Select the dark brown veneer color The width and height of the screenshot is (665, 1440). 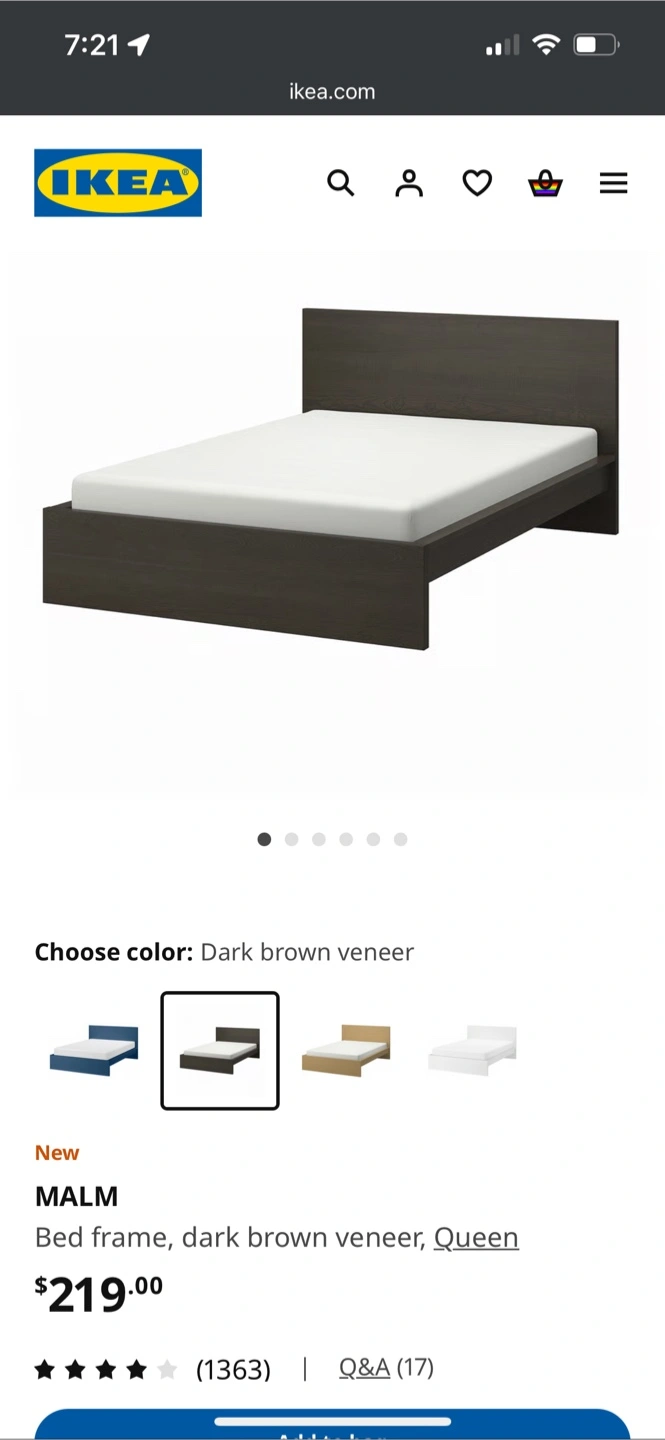[x=220, y=1050]
